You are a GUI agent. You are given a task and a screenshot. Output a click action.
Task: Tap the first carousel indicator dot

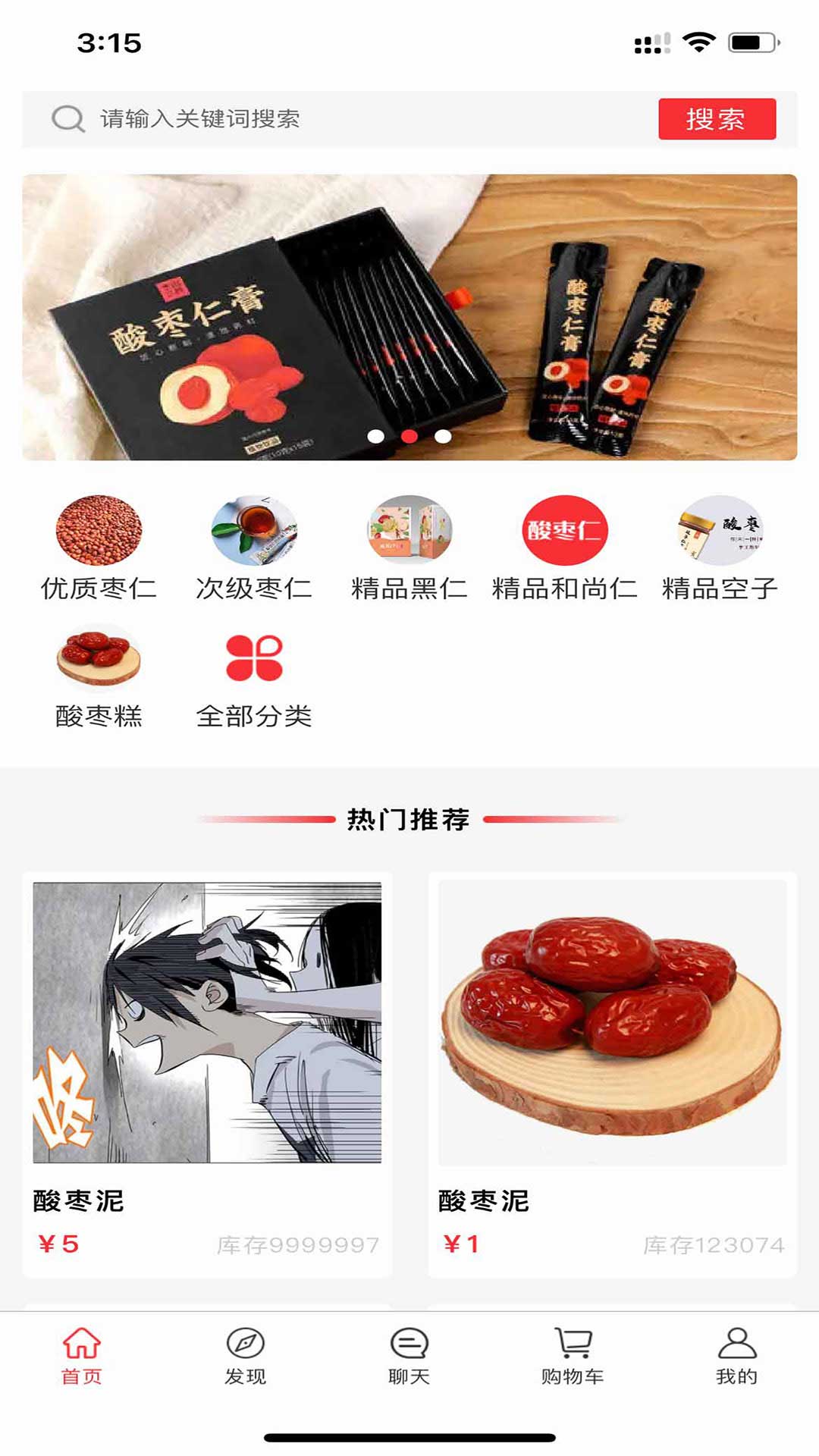[x=377, y=436]
